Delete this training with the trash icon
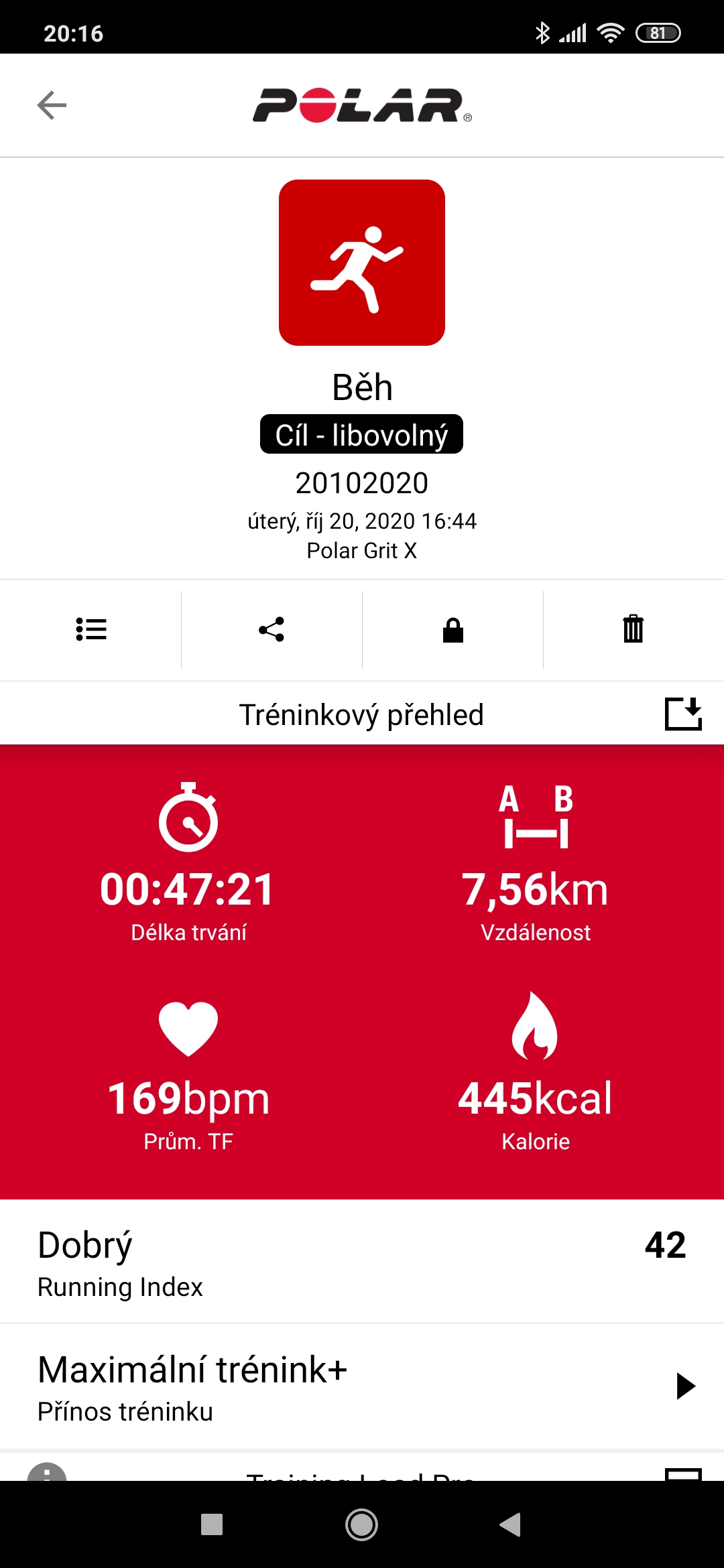The image size is (724, 1568). [633, 629]
